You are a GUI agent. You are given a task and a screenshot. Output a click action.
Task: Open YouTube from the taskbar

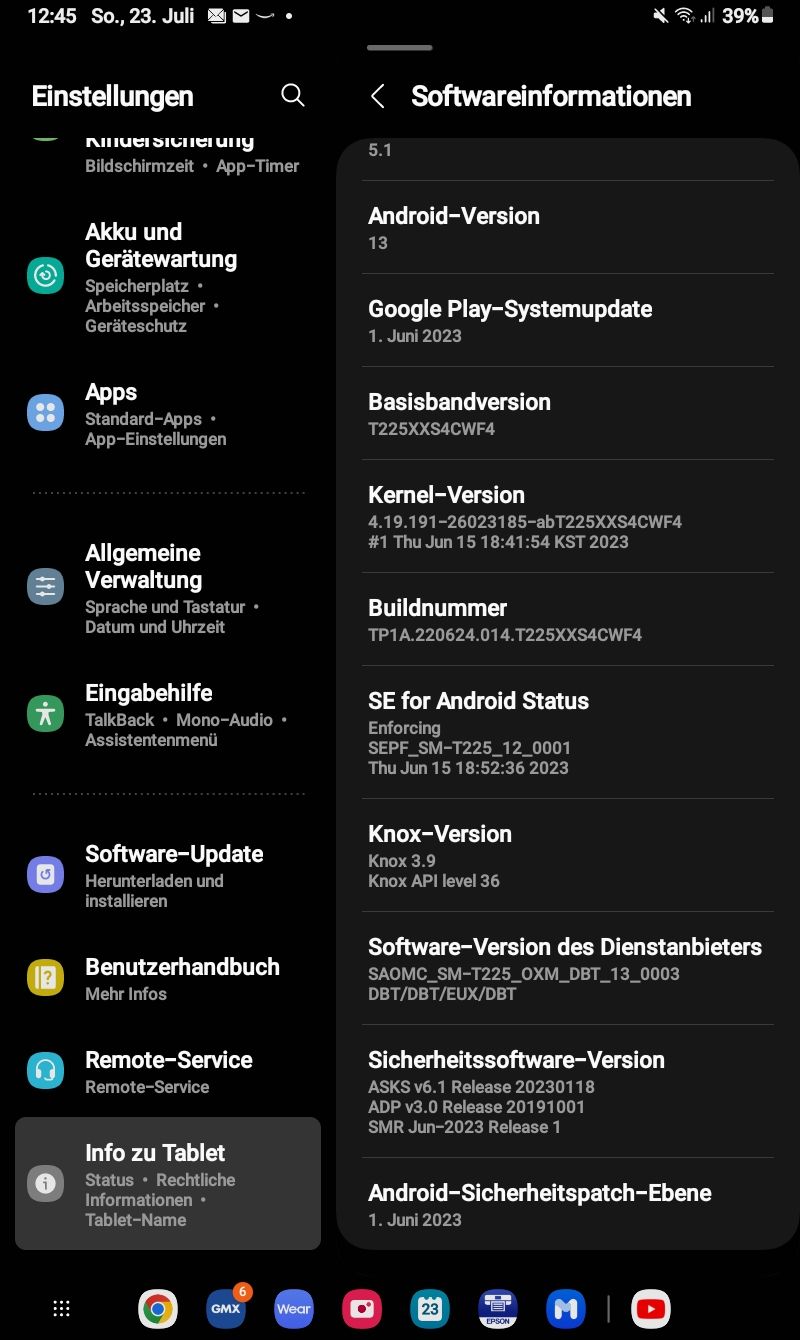click(x=651, y=1308)
